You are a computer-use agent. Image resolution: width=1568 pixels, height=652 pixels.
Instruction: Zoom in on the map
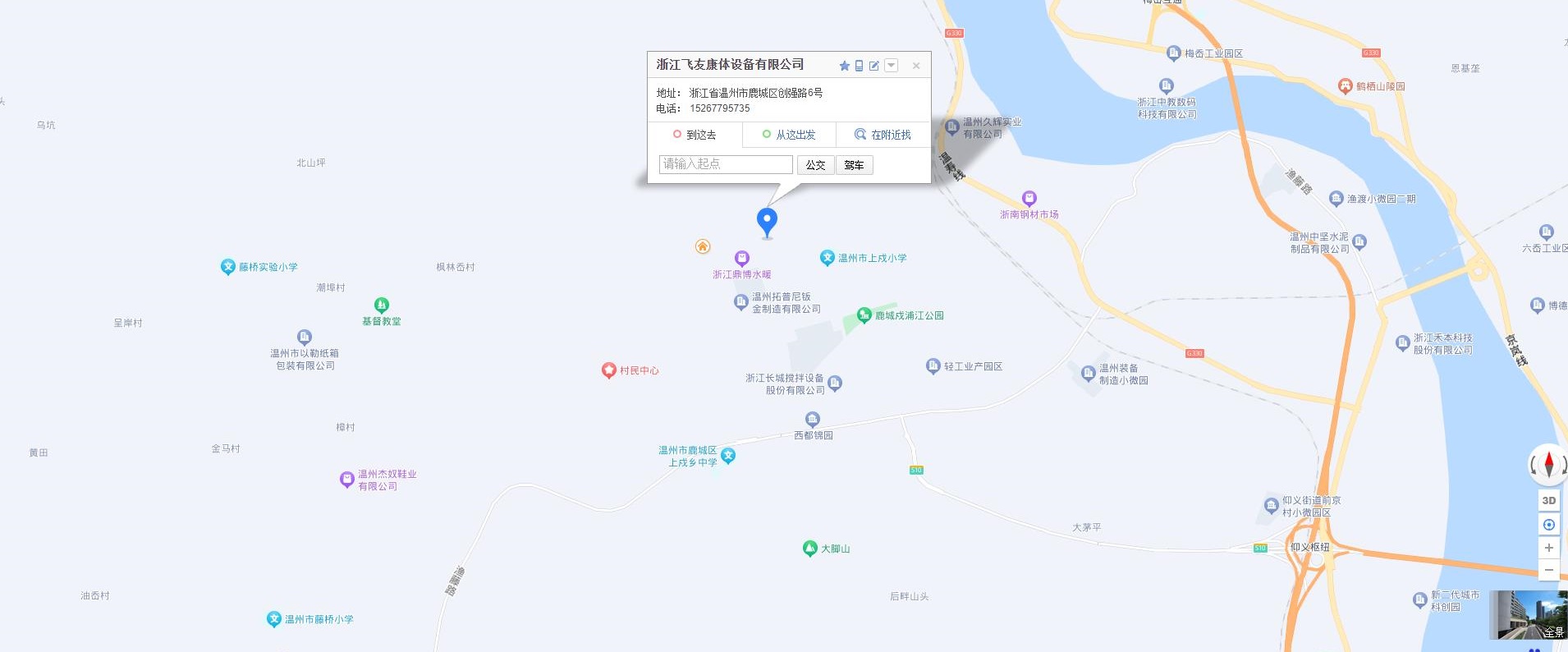point(1549,548)
